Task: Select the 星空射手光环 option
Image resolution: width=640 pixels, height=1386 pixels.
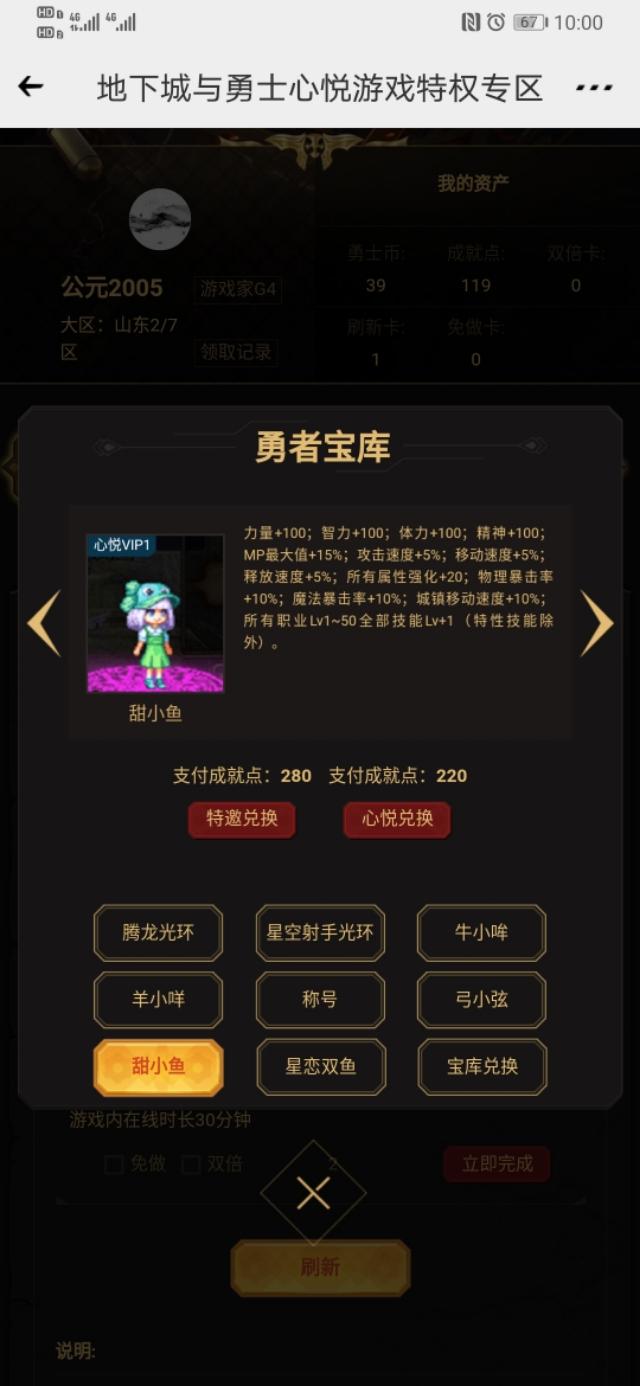Action: pos(320,933)
